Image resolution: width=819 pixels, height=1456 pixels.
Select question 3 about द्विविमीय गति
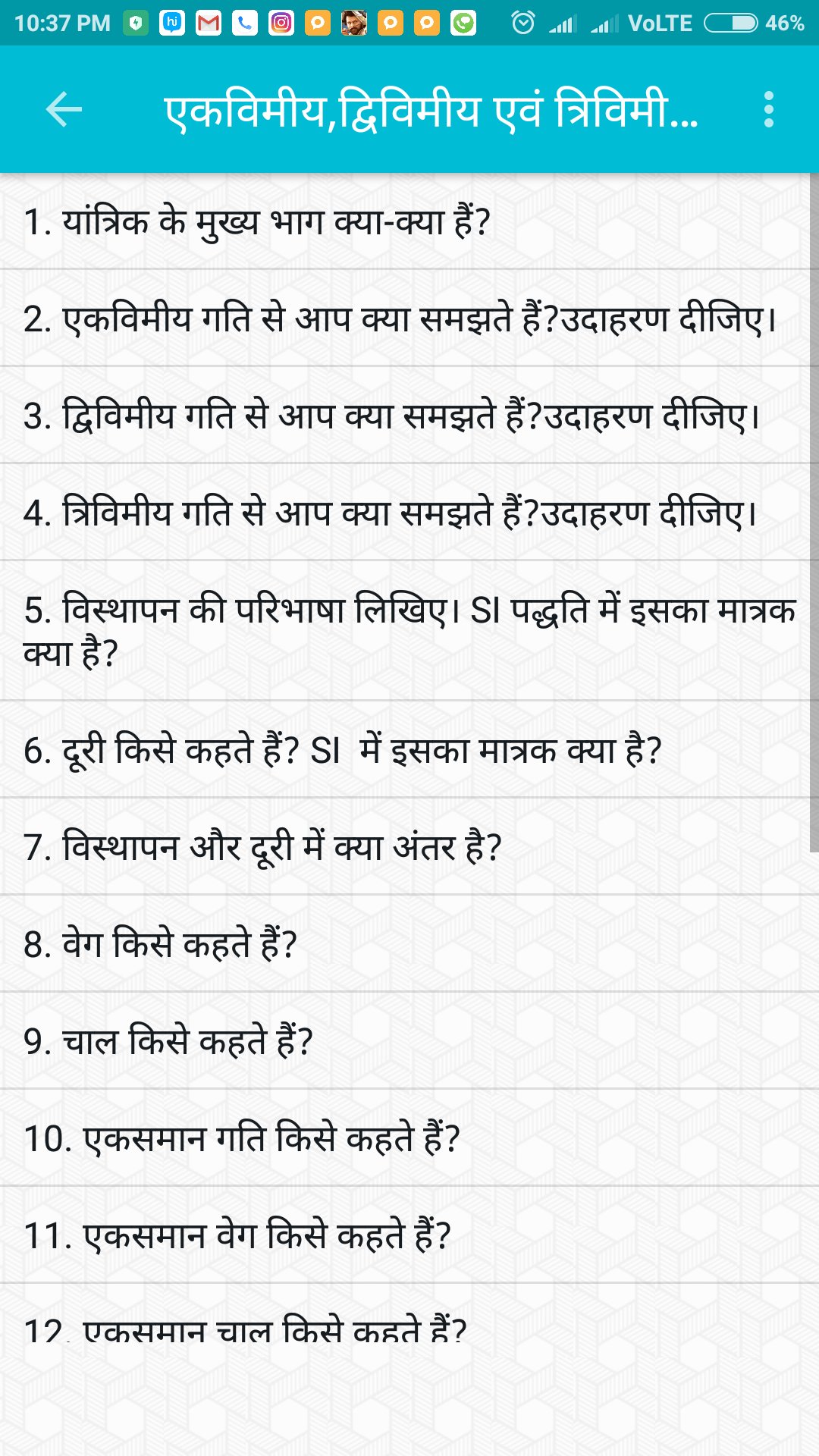(405, 416)
